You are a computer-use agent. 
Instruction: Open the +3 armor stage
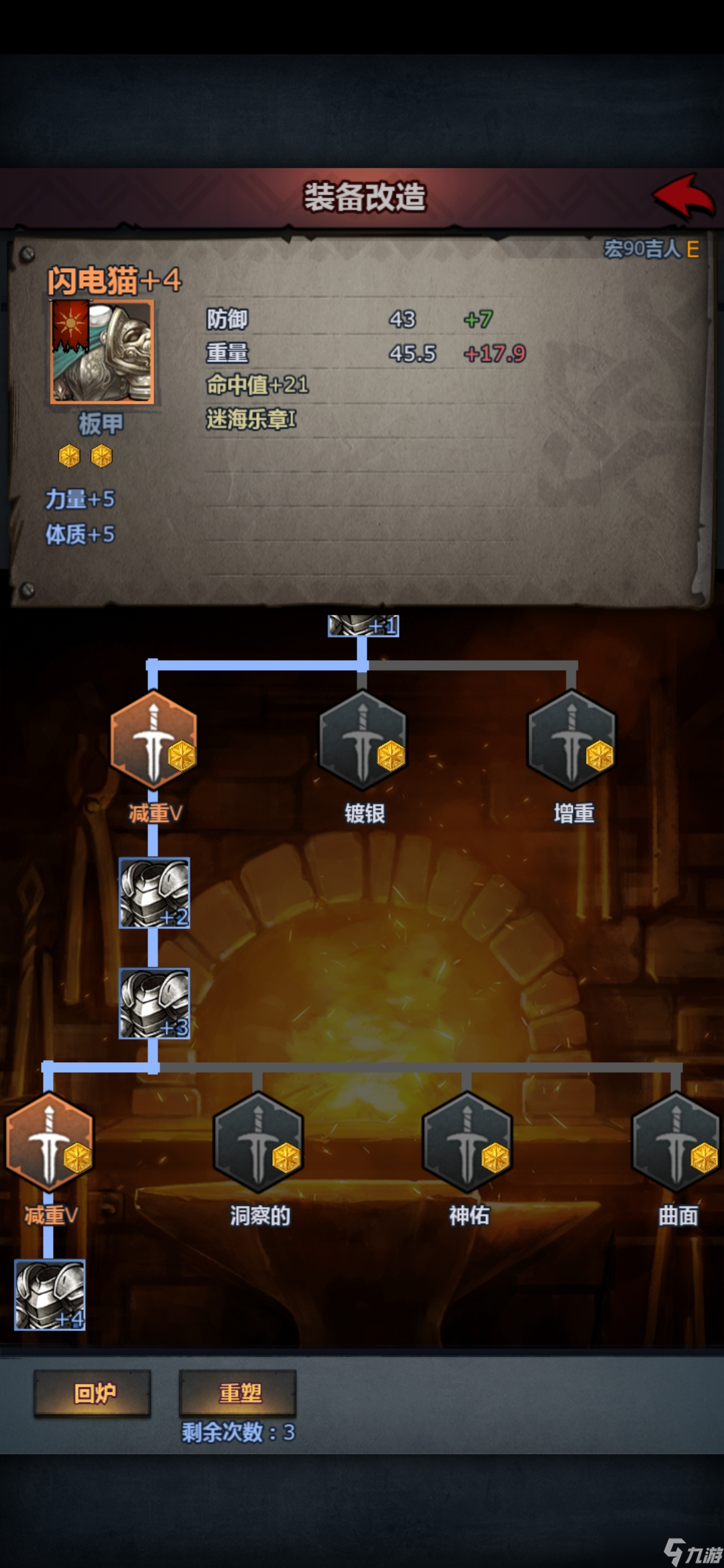tap(154, 1004)
